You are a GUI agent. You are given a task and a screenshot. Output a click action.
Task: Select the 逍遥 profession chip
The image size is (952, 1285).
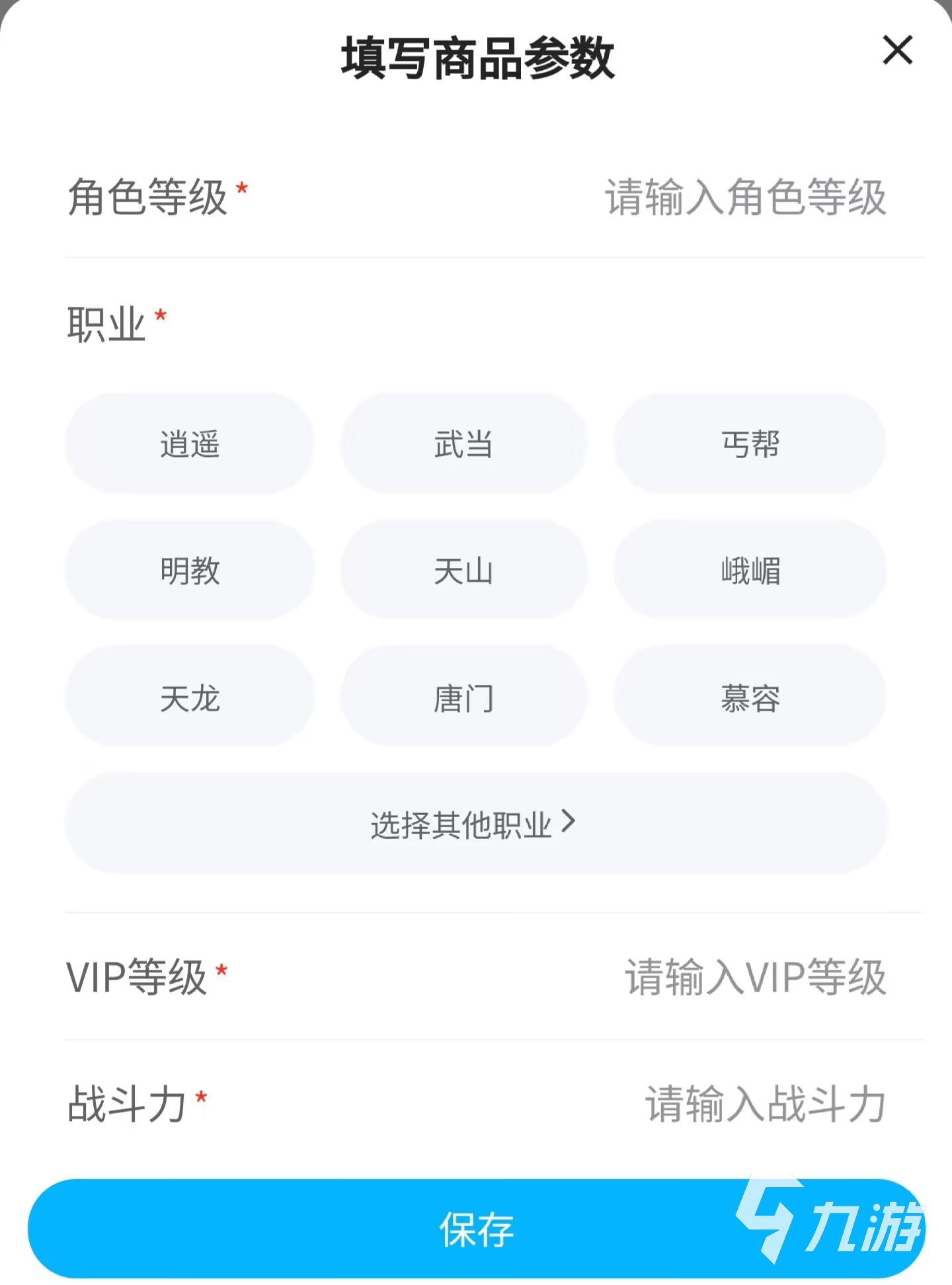pyautogui.click(x=190, y=444)
